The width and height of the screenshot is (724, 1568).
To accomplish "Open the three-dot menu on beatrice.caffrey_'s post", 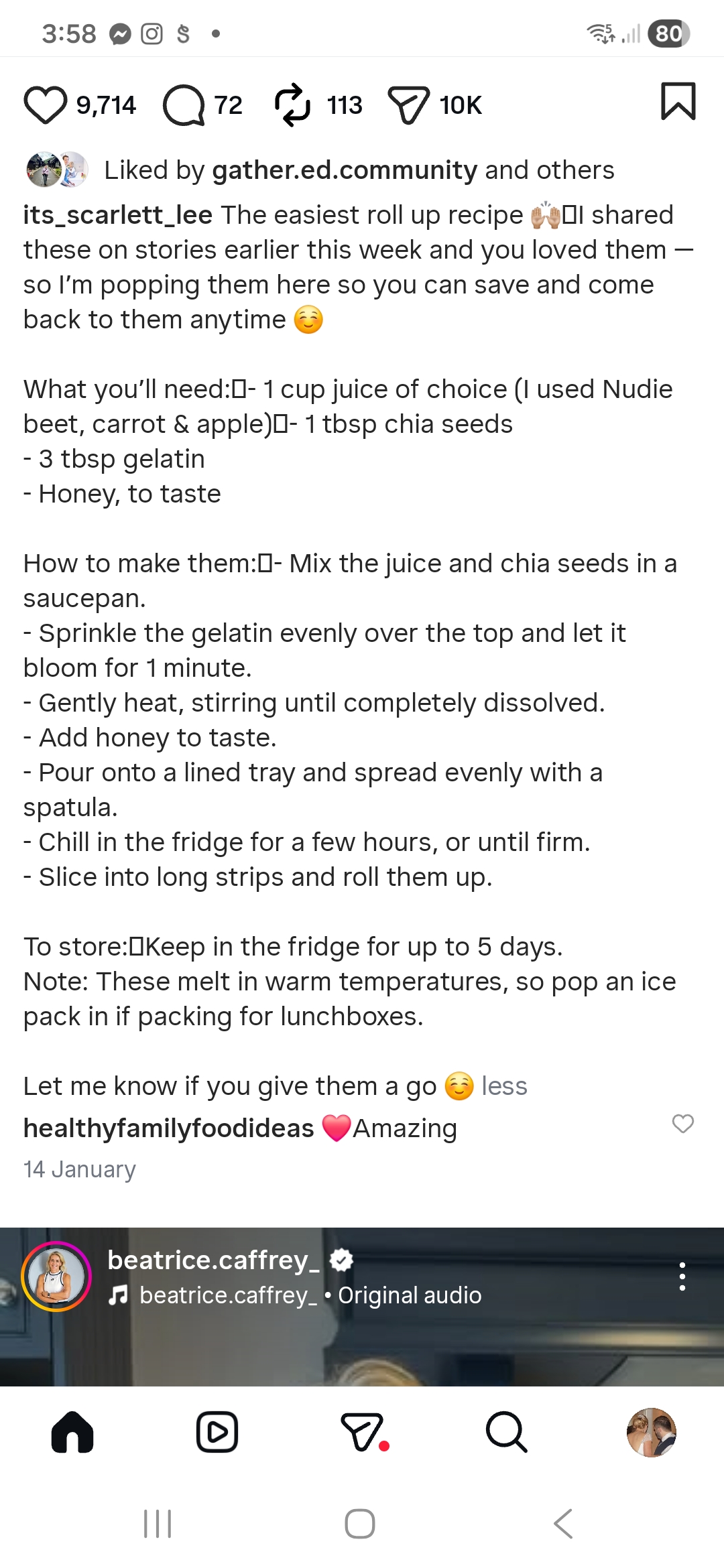I will coord(682,1276).
